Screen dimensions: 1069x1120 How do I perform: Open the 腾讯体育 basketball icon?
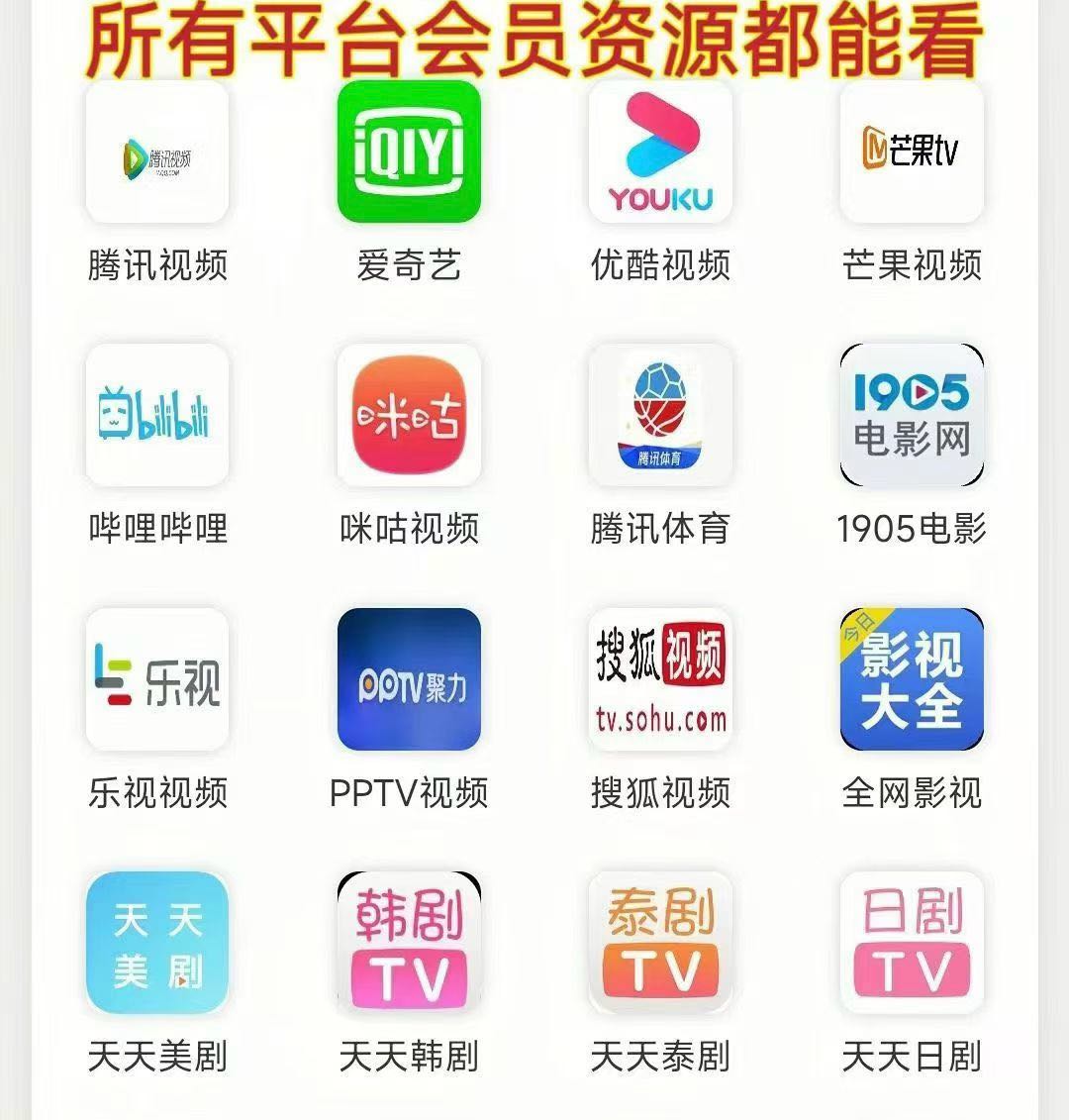pyautogui.click(x=660, y=416)
